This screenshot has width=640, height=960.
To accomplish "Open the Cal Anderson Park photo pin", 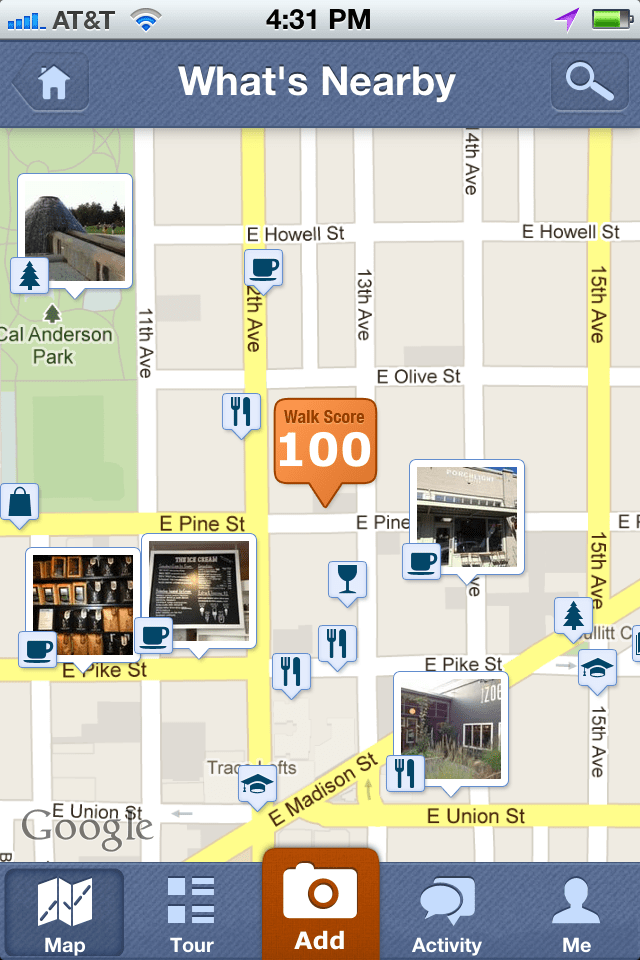I will coord(75,230).
